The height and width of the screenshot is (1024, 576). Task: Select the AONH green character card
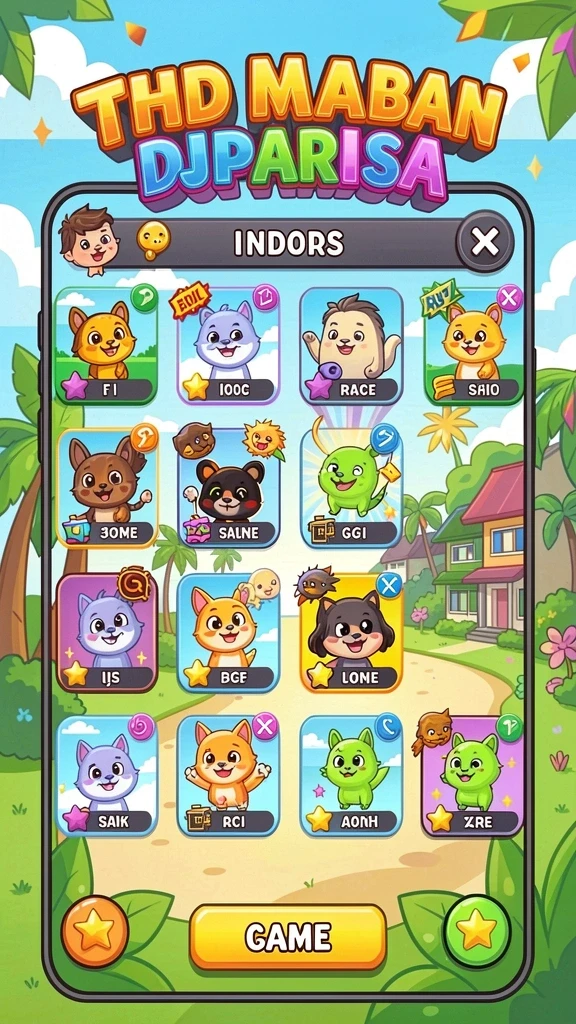[351, 776]
